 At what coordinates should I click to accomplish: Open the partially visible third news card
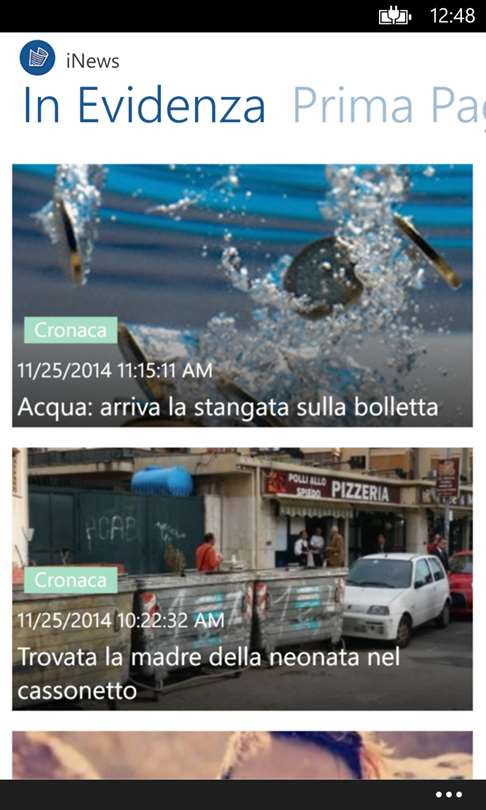point(242,755)
